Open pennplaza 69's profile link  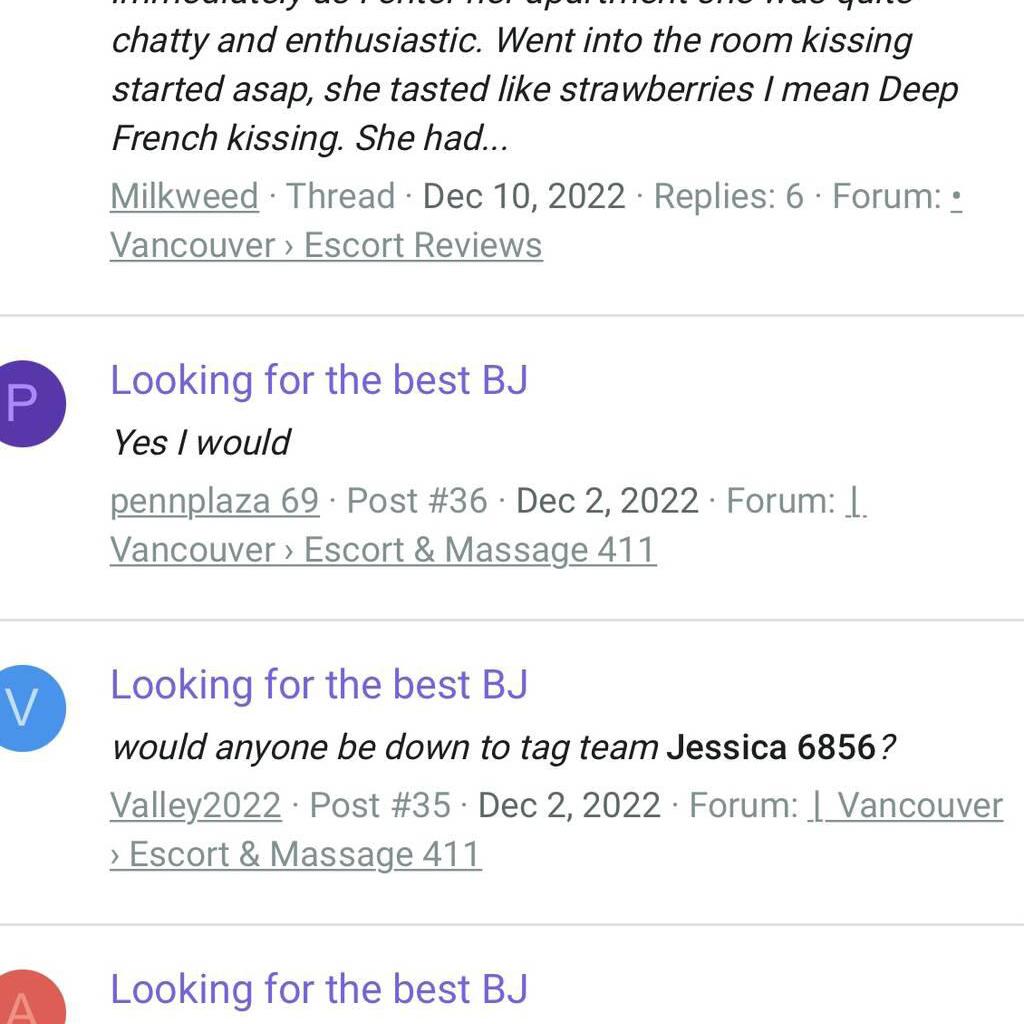pos(214,500)
